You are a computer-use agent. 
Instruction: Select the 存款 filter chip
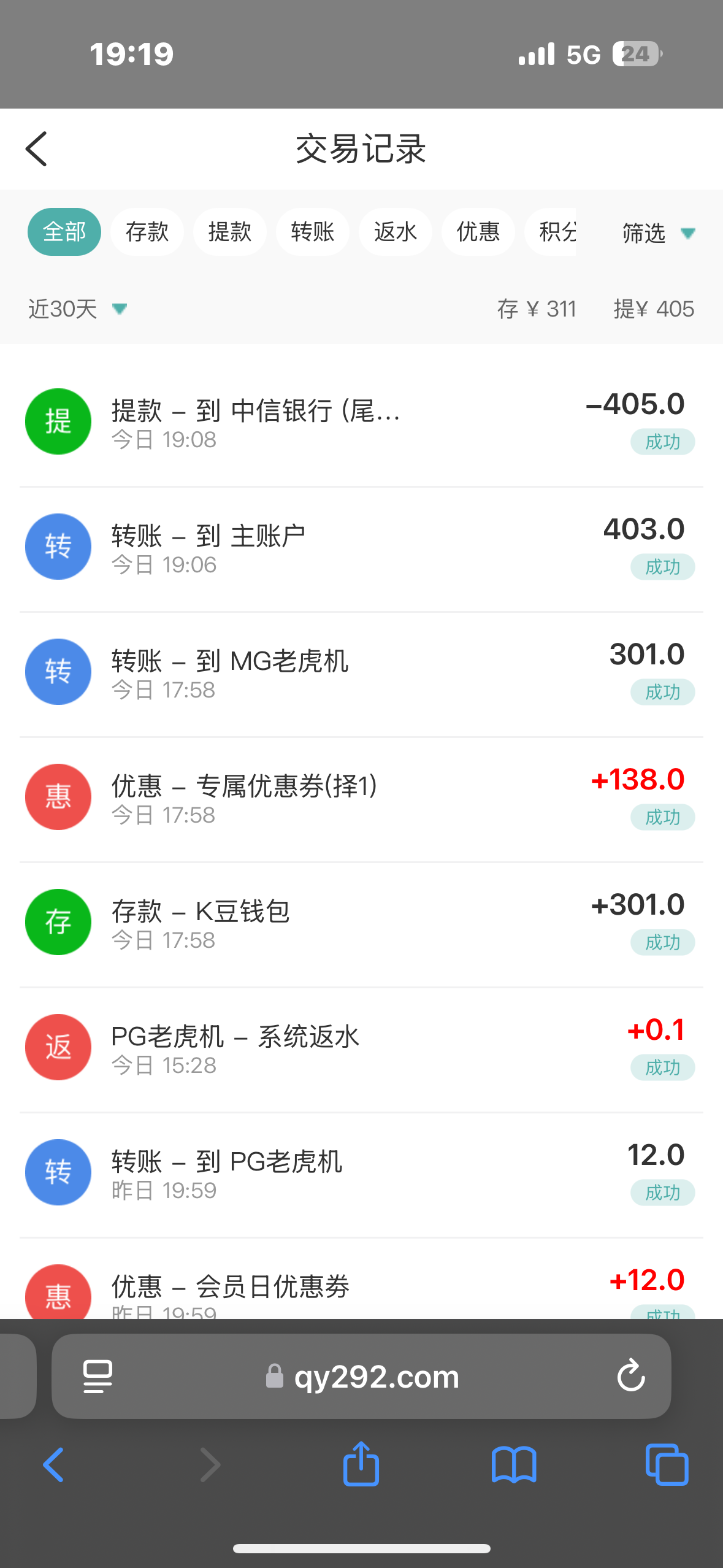[147, 232]
